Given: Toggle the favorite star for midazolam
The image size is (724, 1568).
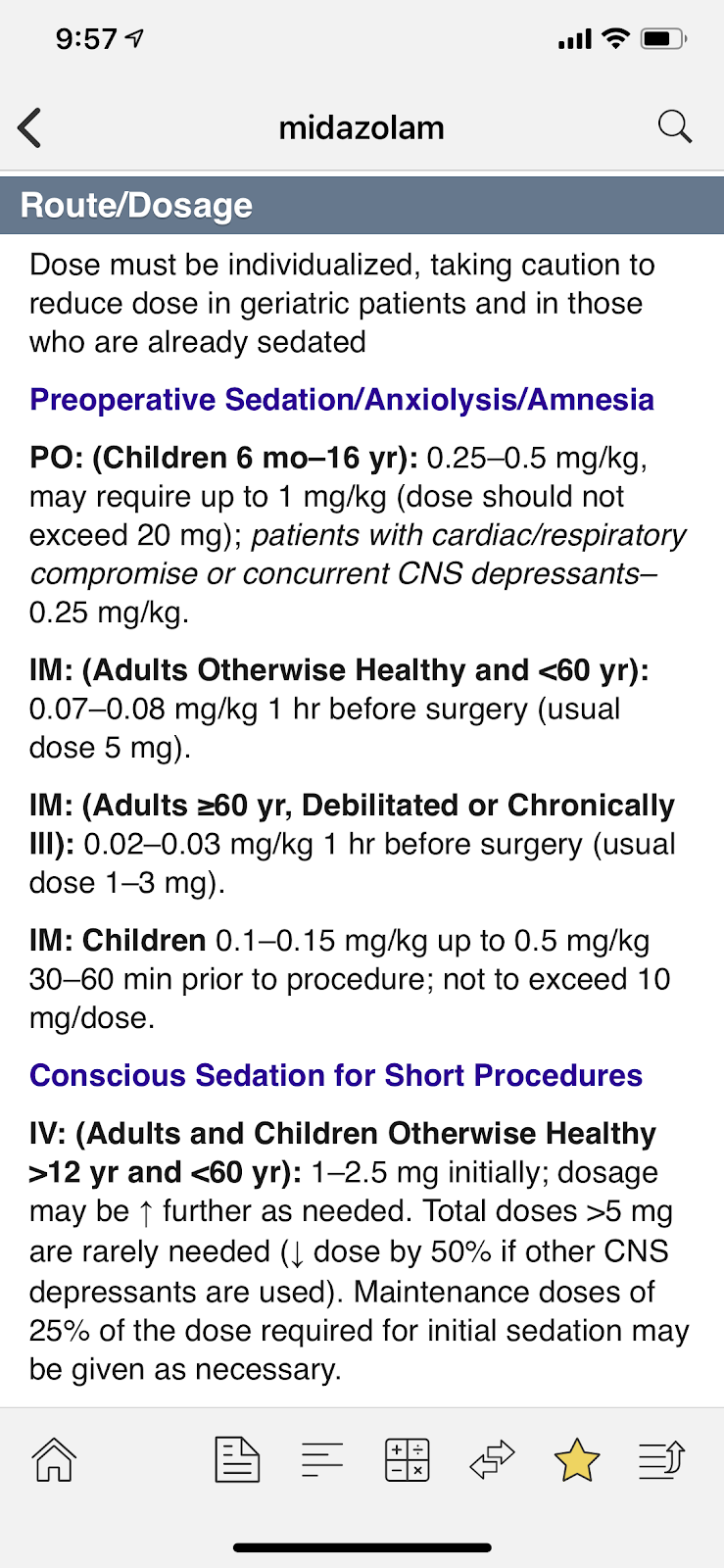Looking at the screenshot, I should pyautogui.click(x=575, y=1459).
